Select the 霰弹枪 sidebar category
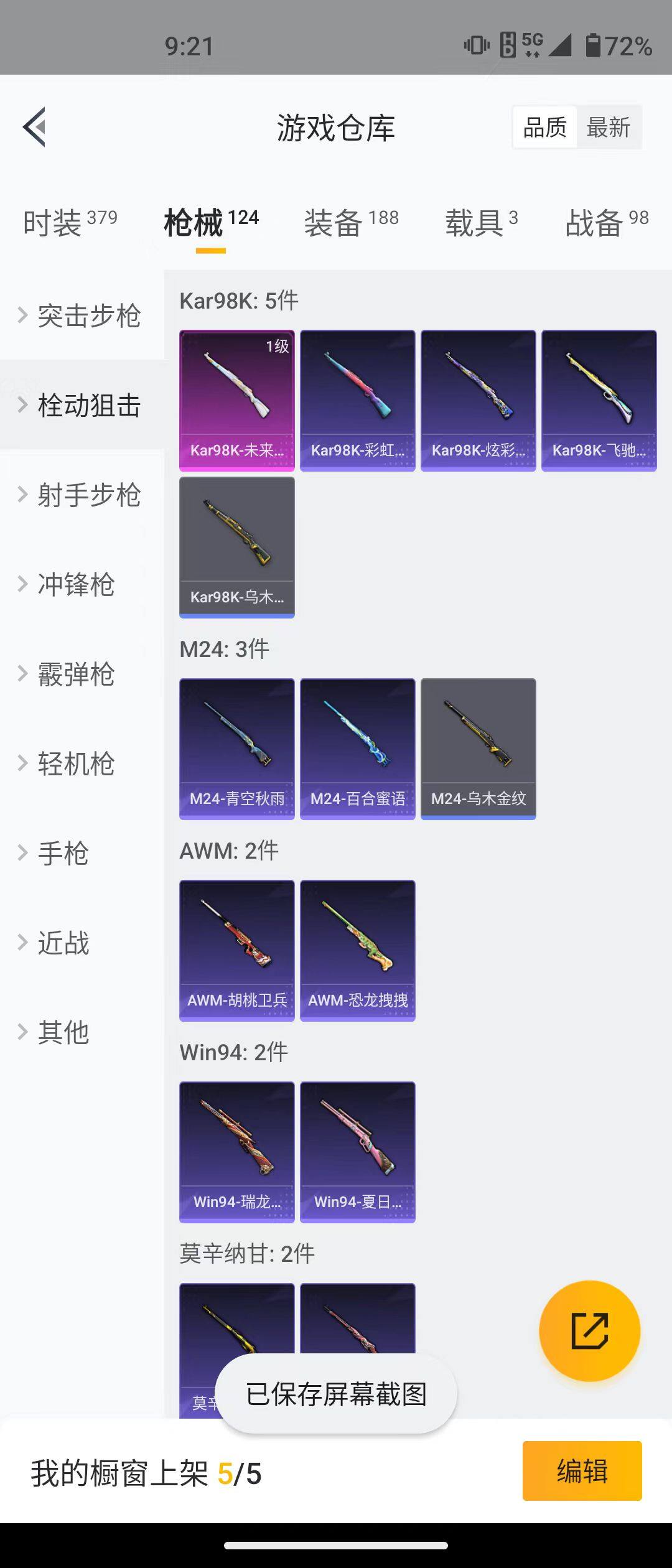This screenshot has width=672, height=1568. tap(77, 674)
